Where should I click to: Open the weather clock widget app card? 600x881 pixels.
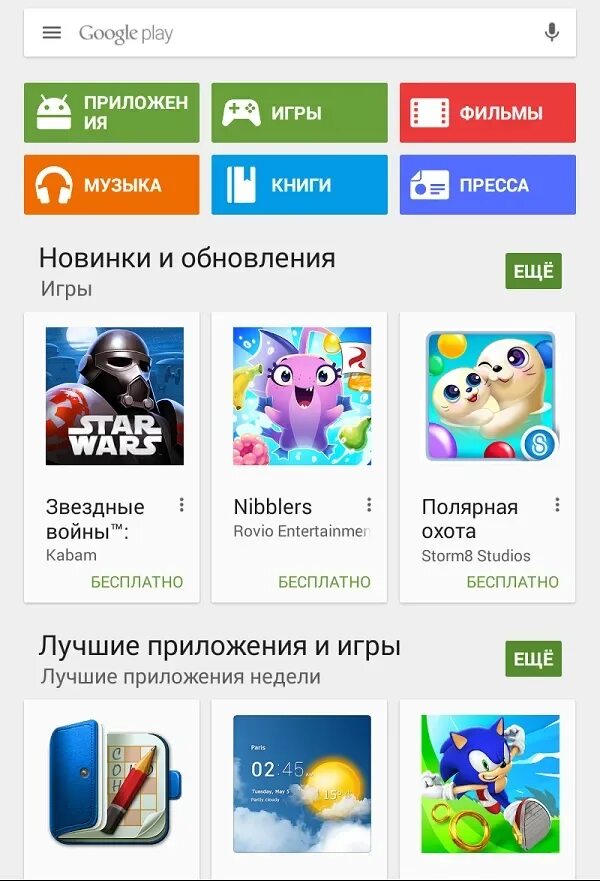301,783
